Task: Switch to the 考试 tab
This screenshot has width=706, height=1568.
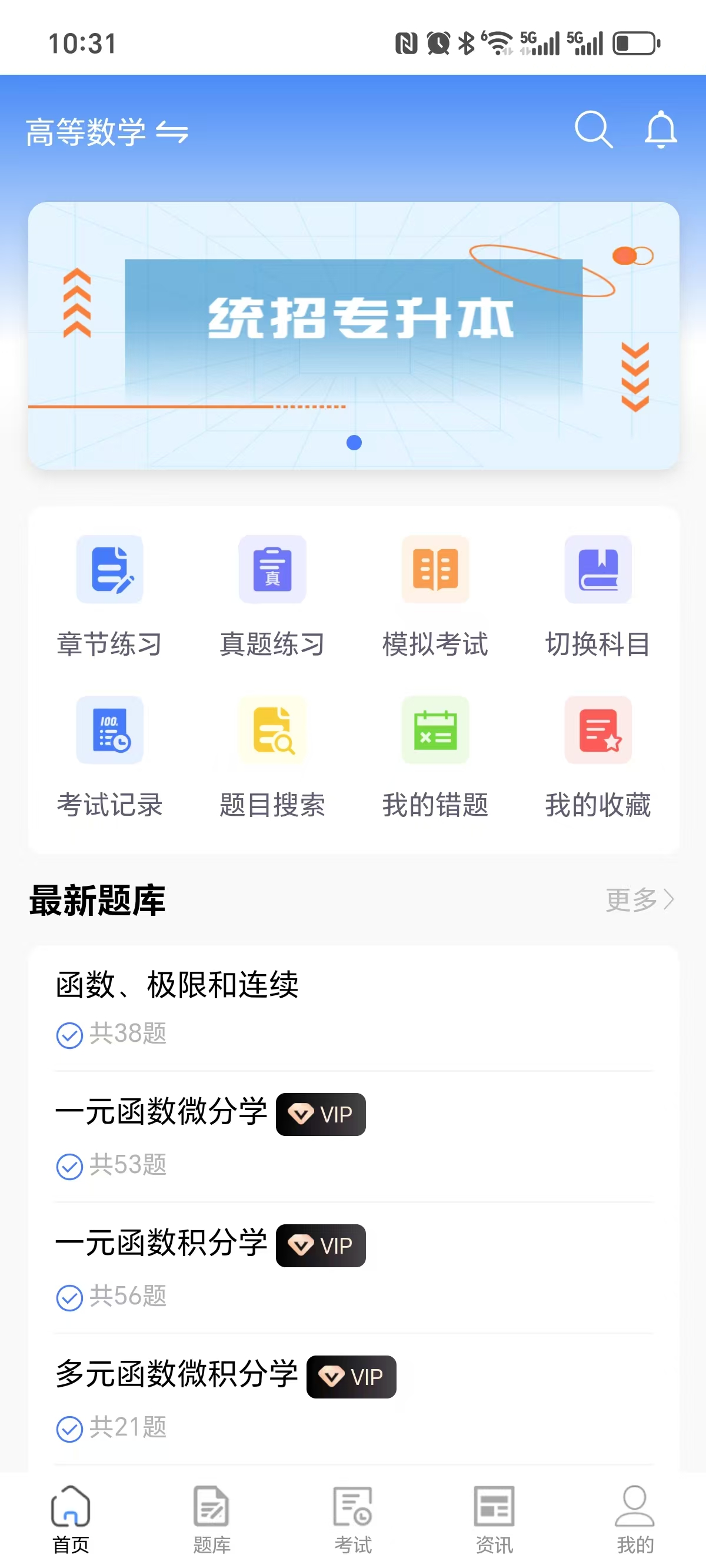Action: 353,1518
